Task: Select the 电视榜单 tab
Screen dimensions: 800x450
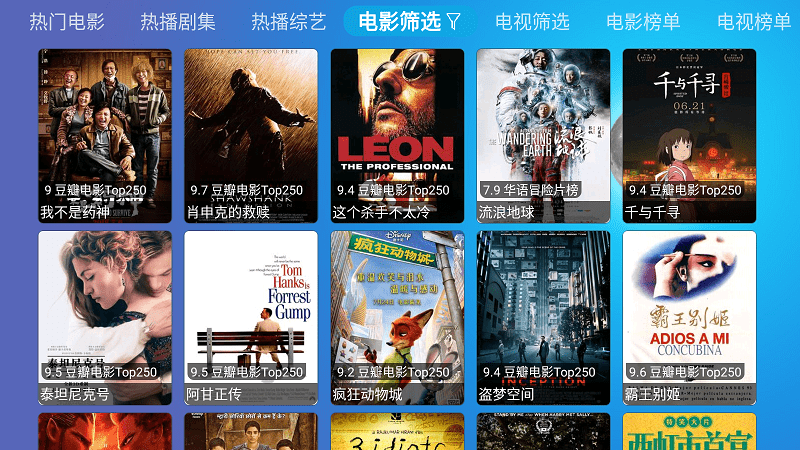Action: (754, 22)
